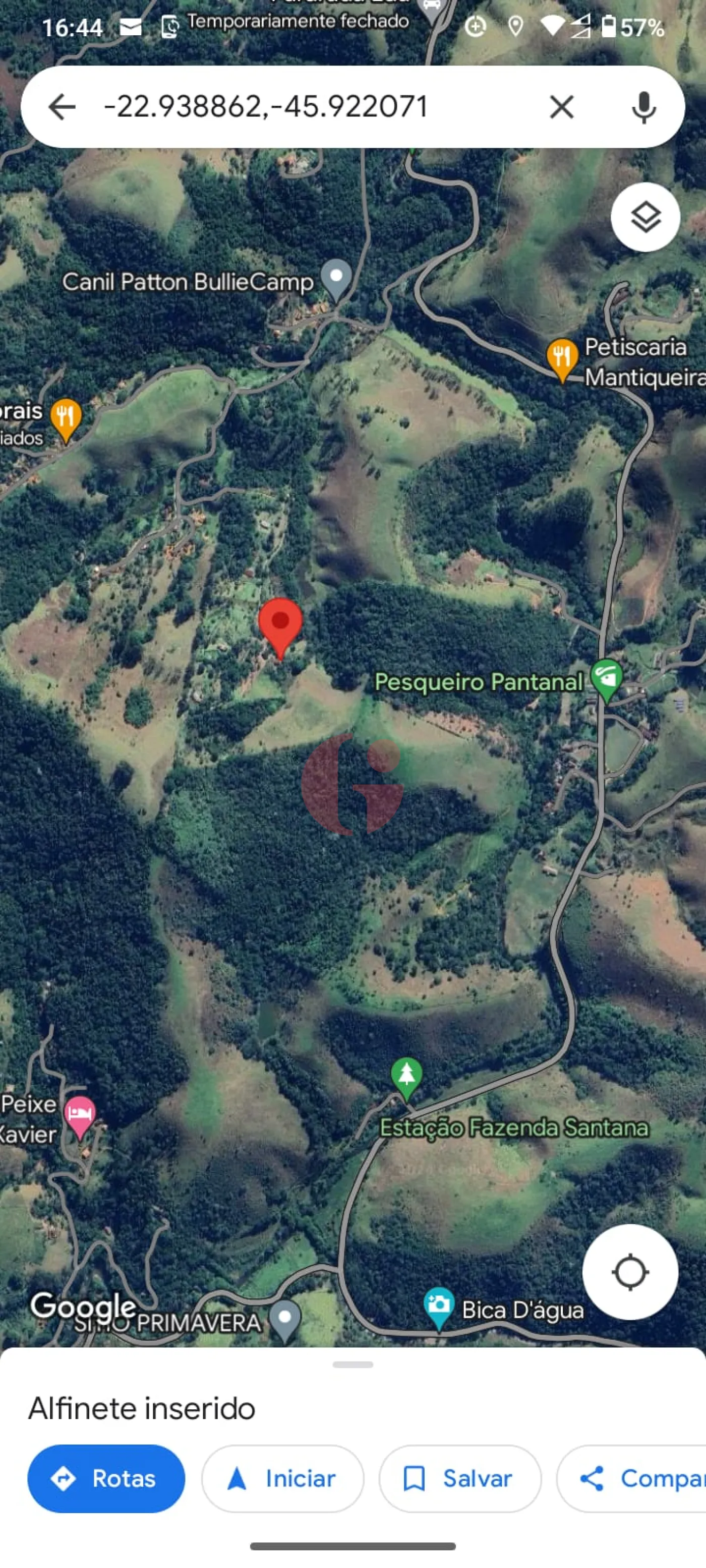Screen dimensions: 706x1568
Task: Open the Pesqueiro Pantanal marker
Action: click(606, 678)
